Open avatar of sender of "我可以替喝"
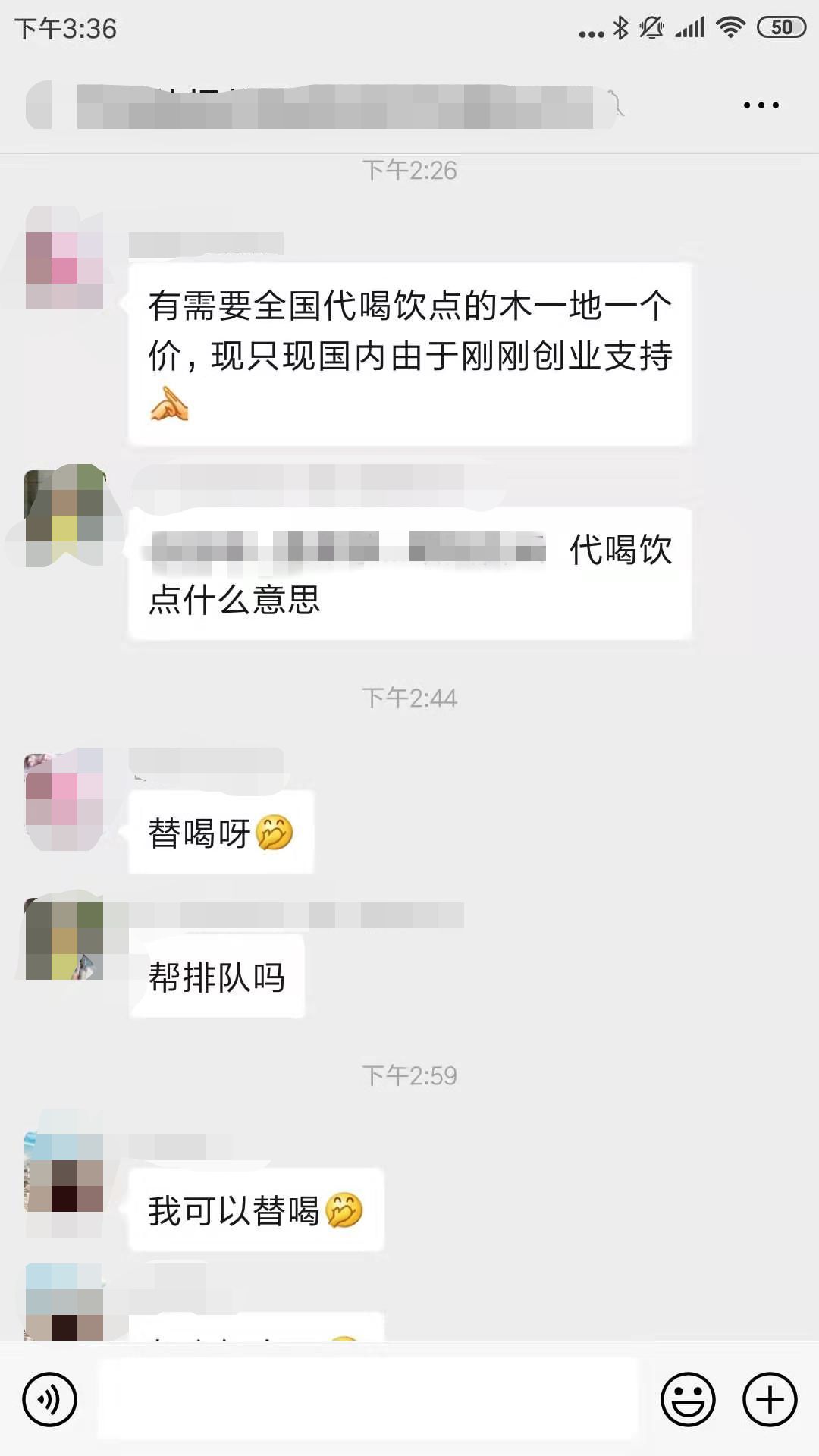This screenshot has width=819, height=1456. pyautogui.click(x=64, y=1173)
